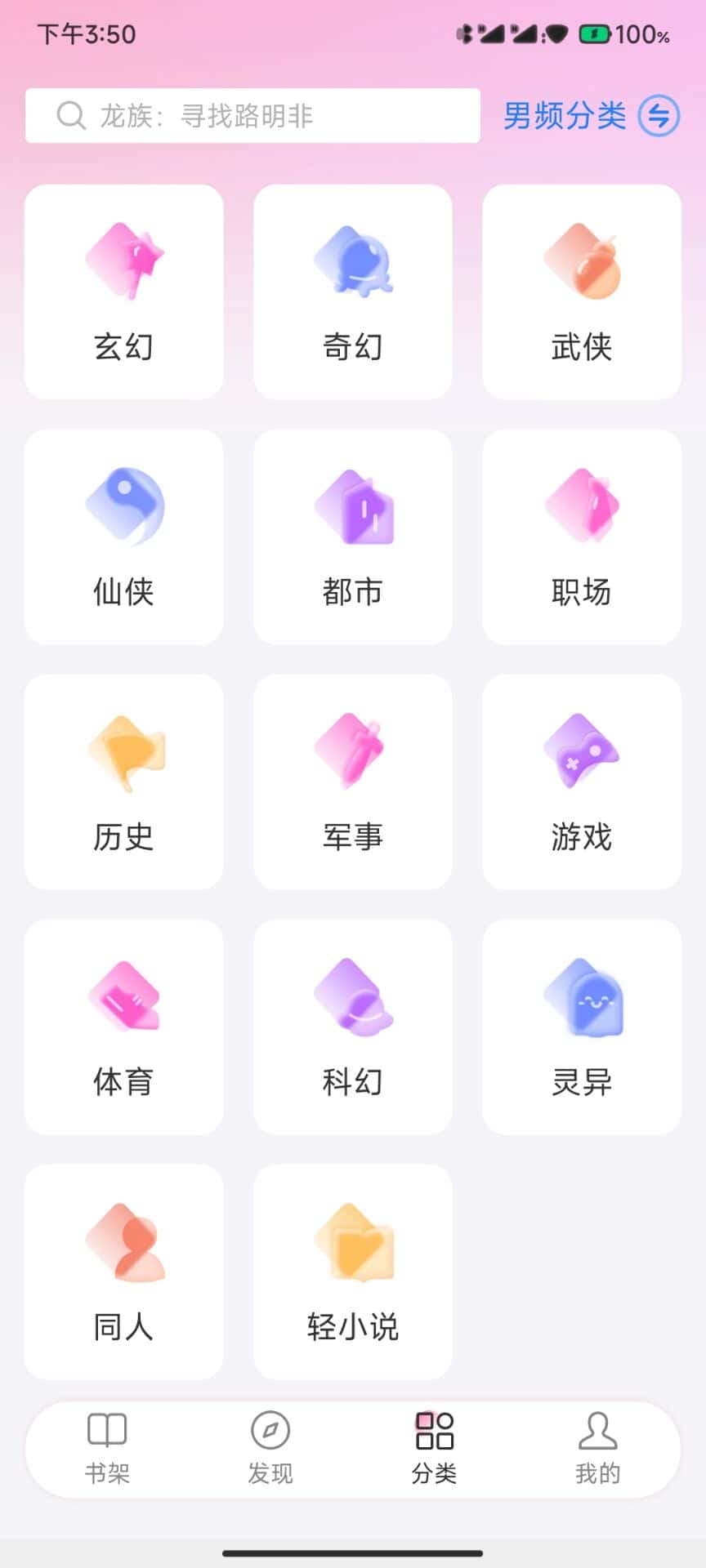Tap the 分类 tab
The height and width of the screenshot is (1568, 706).
coord(434,1448)
